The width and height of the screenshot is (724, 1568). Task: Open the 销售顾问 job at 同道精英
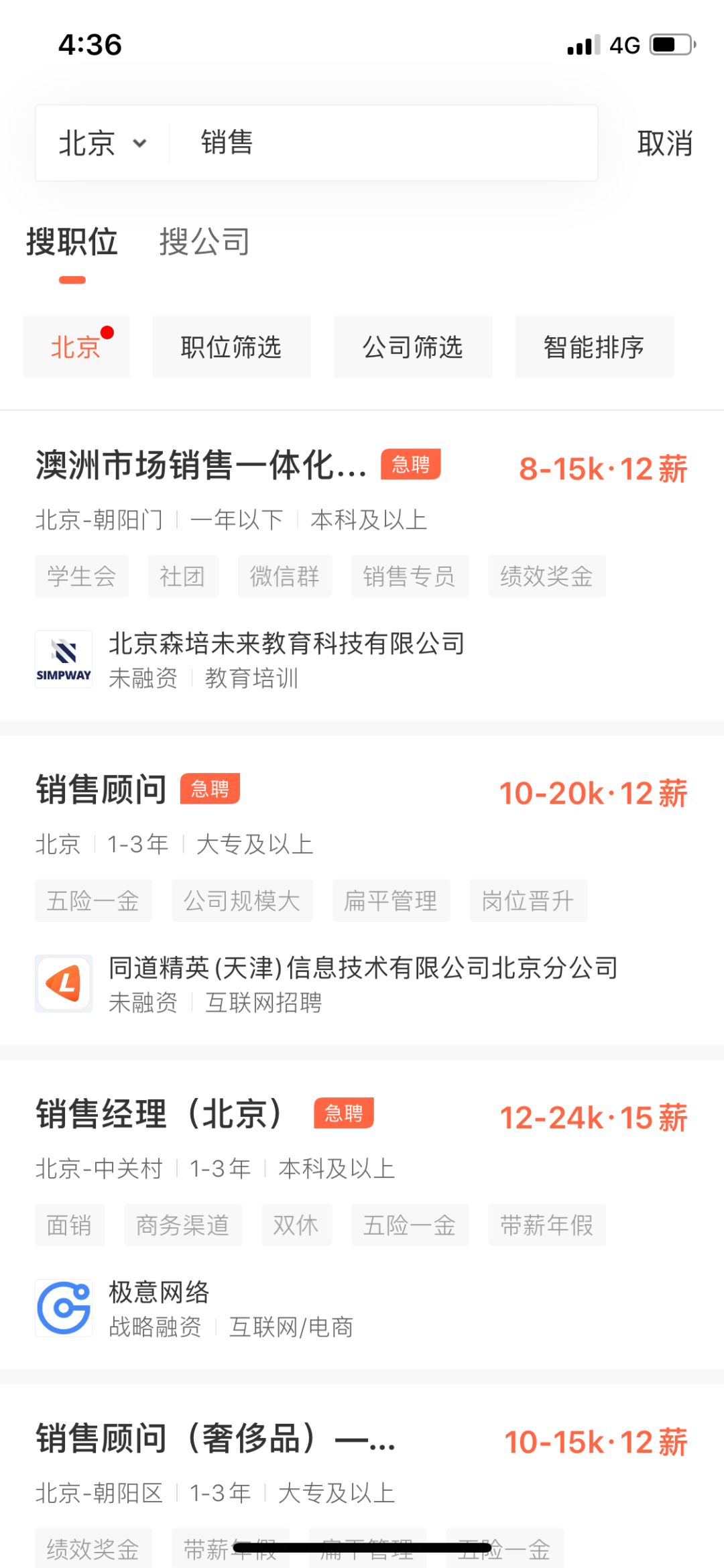102,790
